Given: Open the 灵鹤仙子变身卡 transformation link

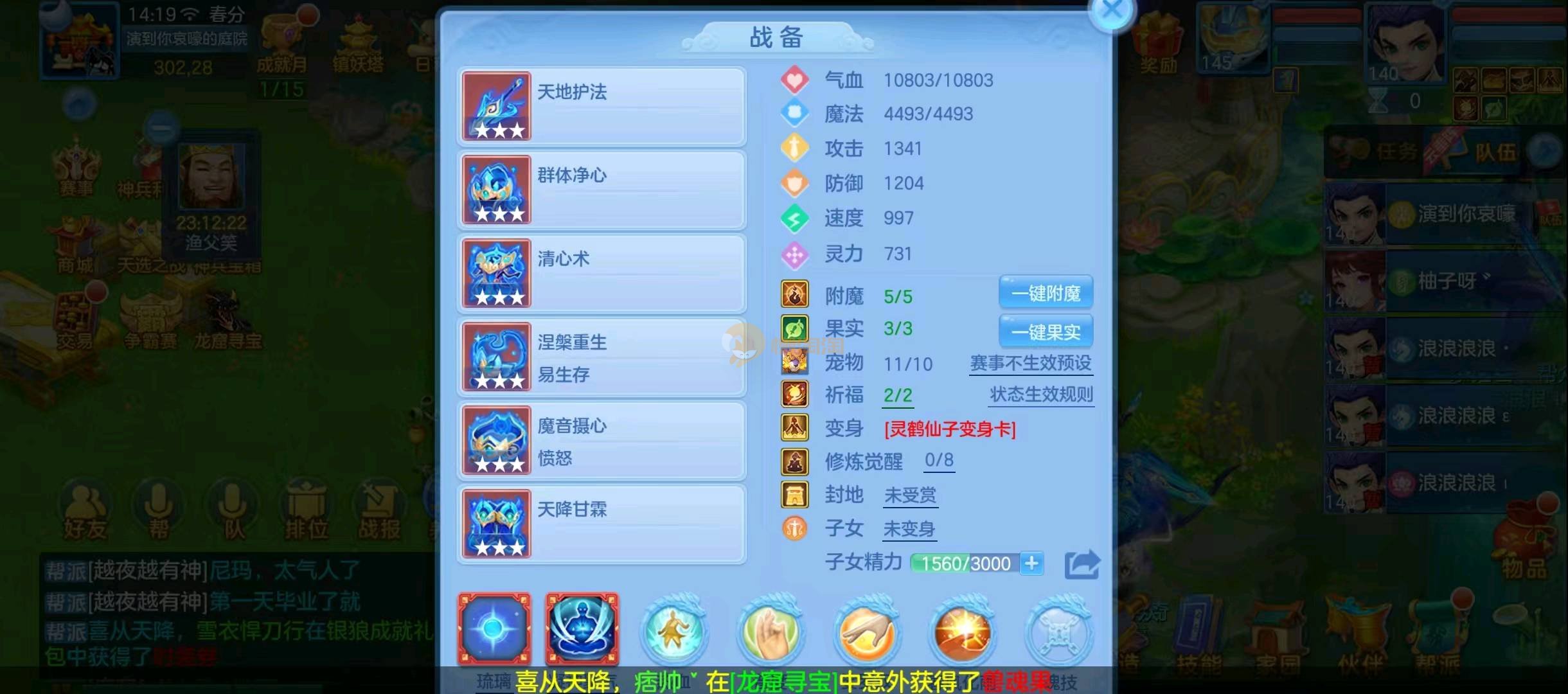Looking at the screenshot, I should [x=950, y=429].
